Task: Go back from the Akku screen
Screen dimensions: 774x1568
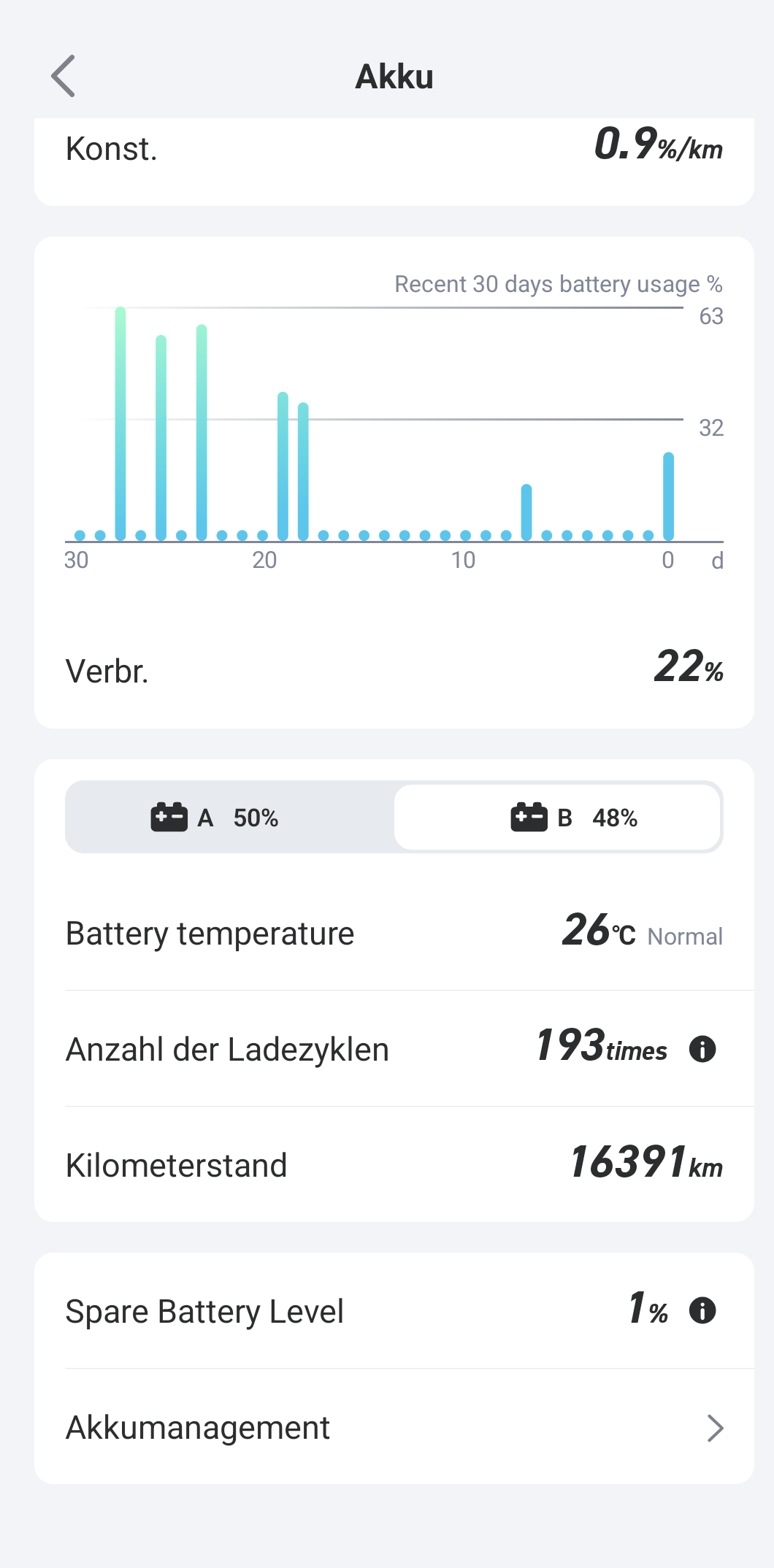Action: tap(64, 76)
